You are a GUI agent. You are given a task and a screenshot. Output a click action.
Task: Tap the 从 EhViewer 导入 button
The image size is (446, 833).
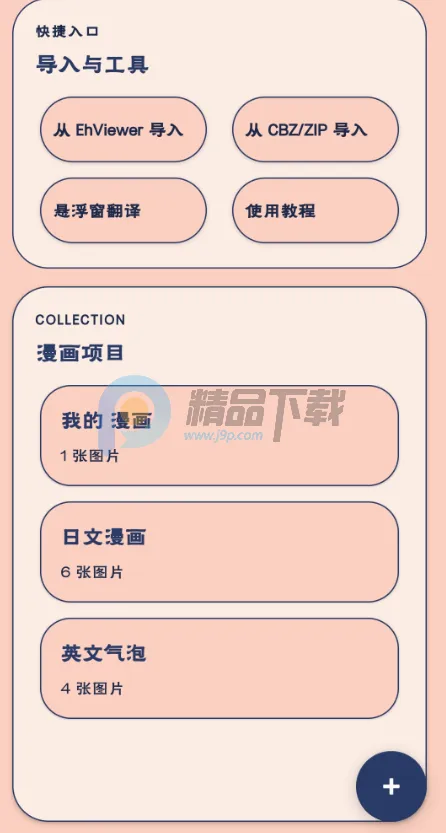pos(123,130)
